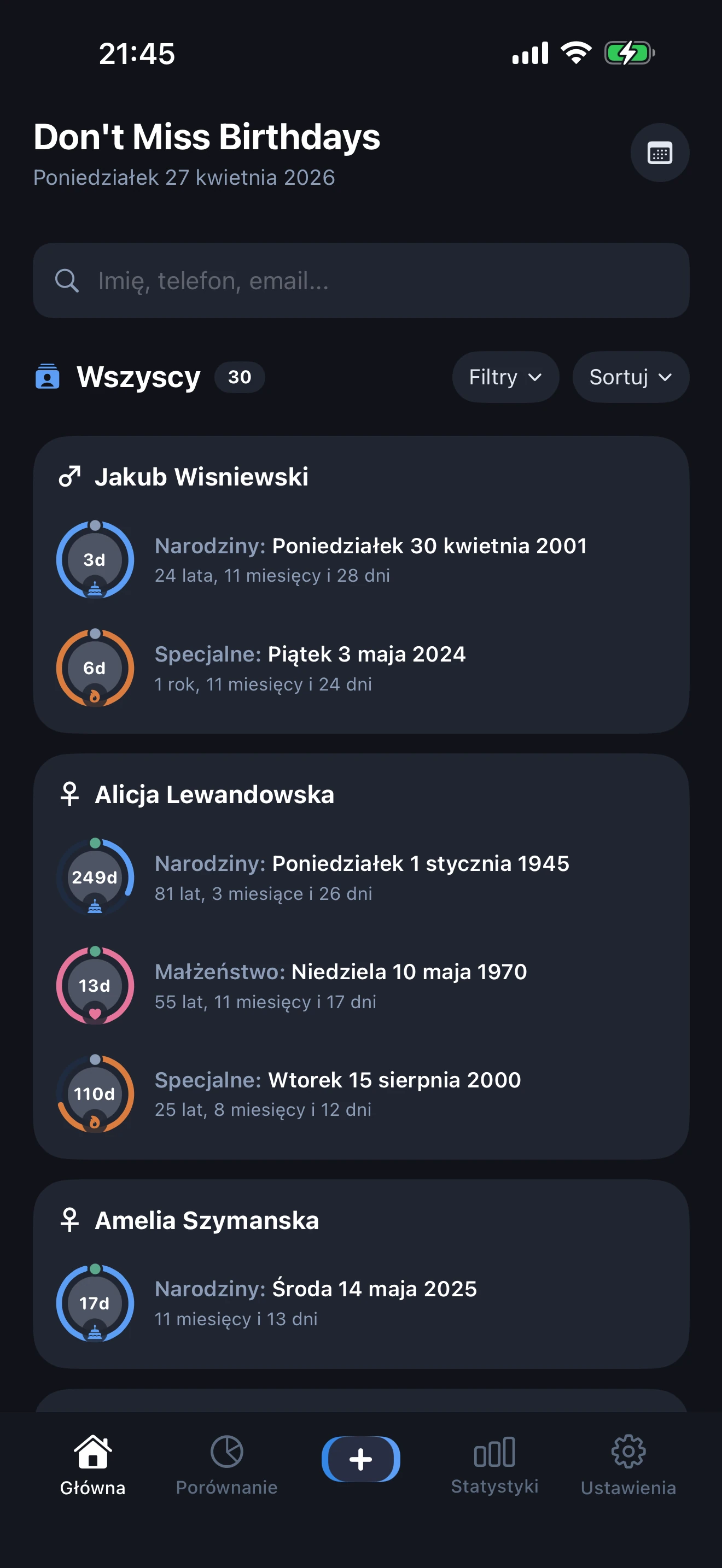Open Alicja Lewandowska's card
Image resolution: width=722 pixels, height=1568 pixels.
pyautogui.click(x=214, y=795)
